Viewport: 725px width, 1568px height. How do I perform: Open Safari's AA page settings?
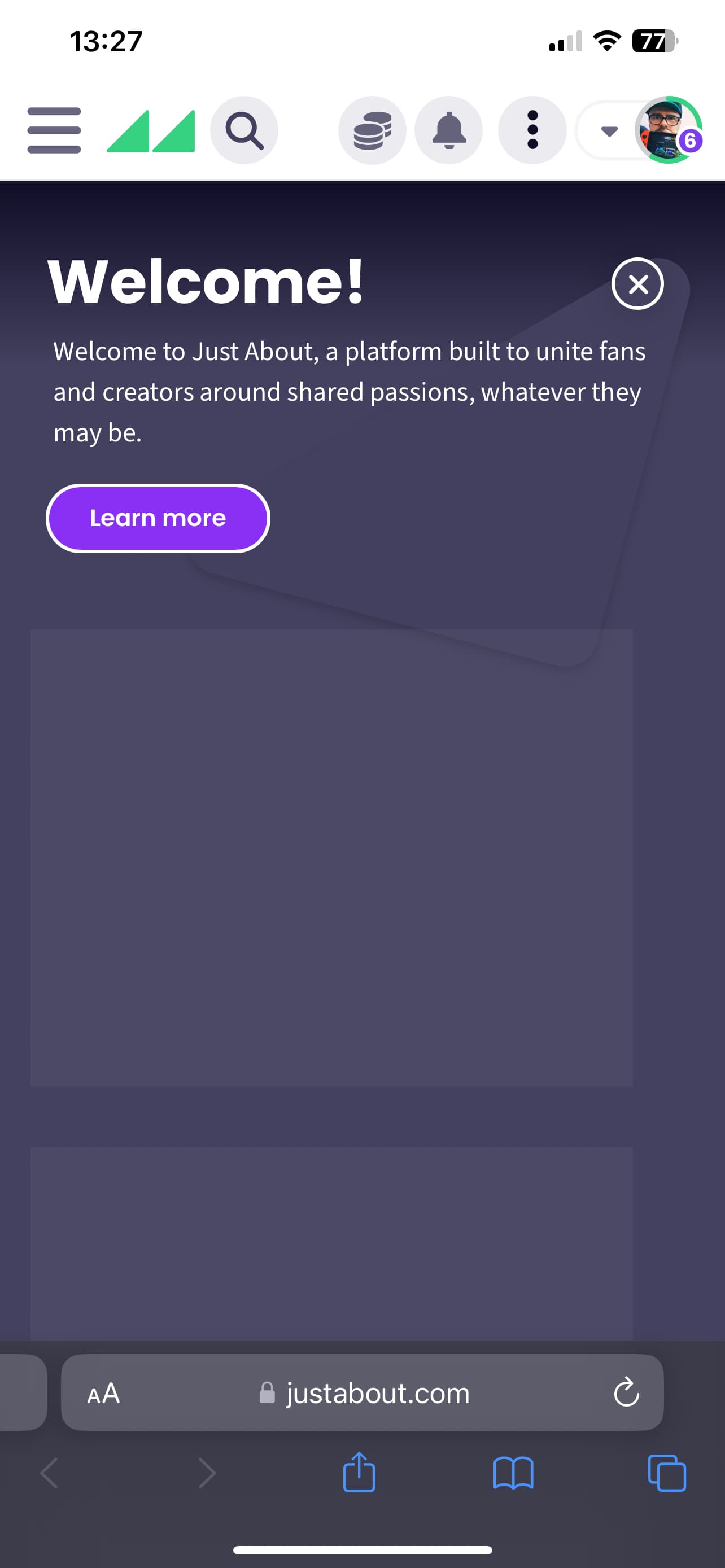point(103,1393)
